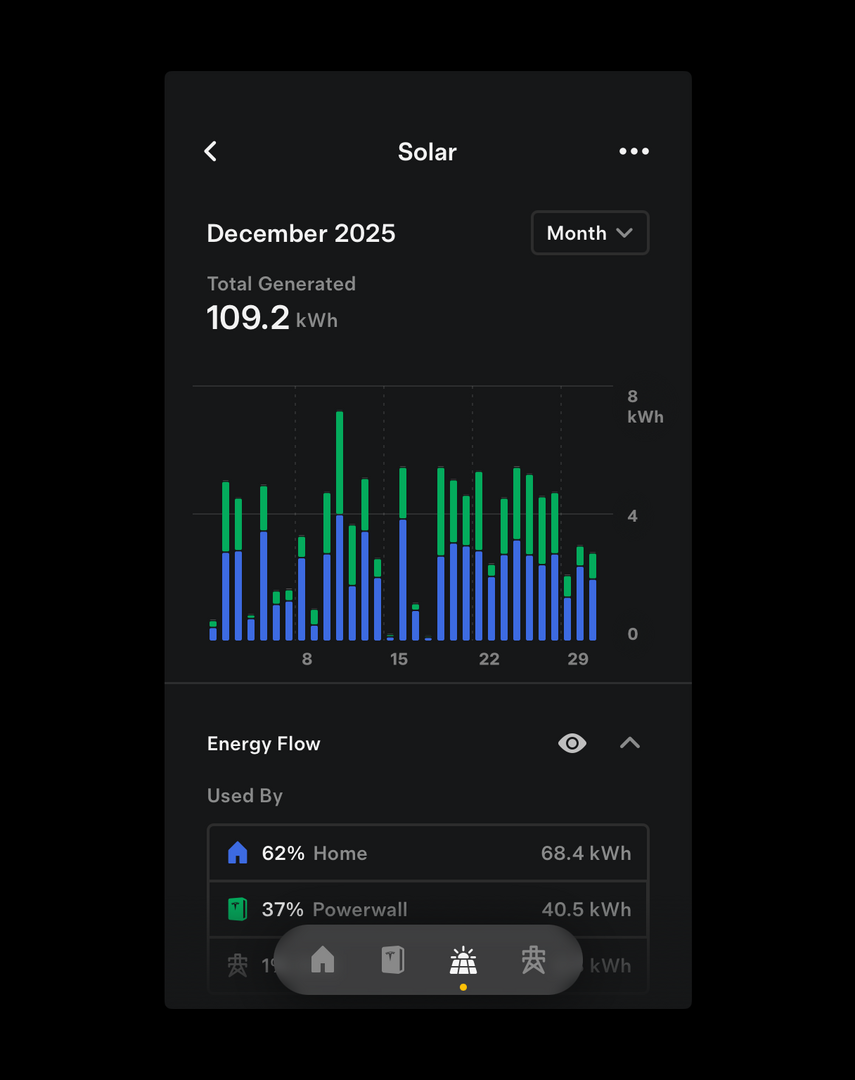Switch to the Grid tab in bottom bar
855x1080 pixels.
533,961
